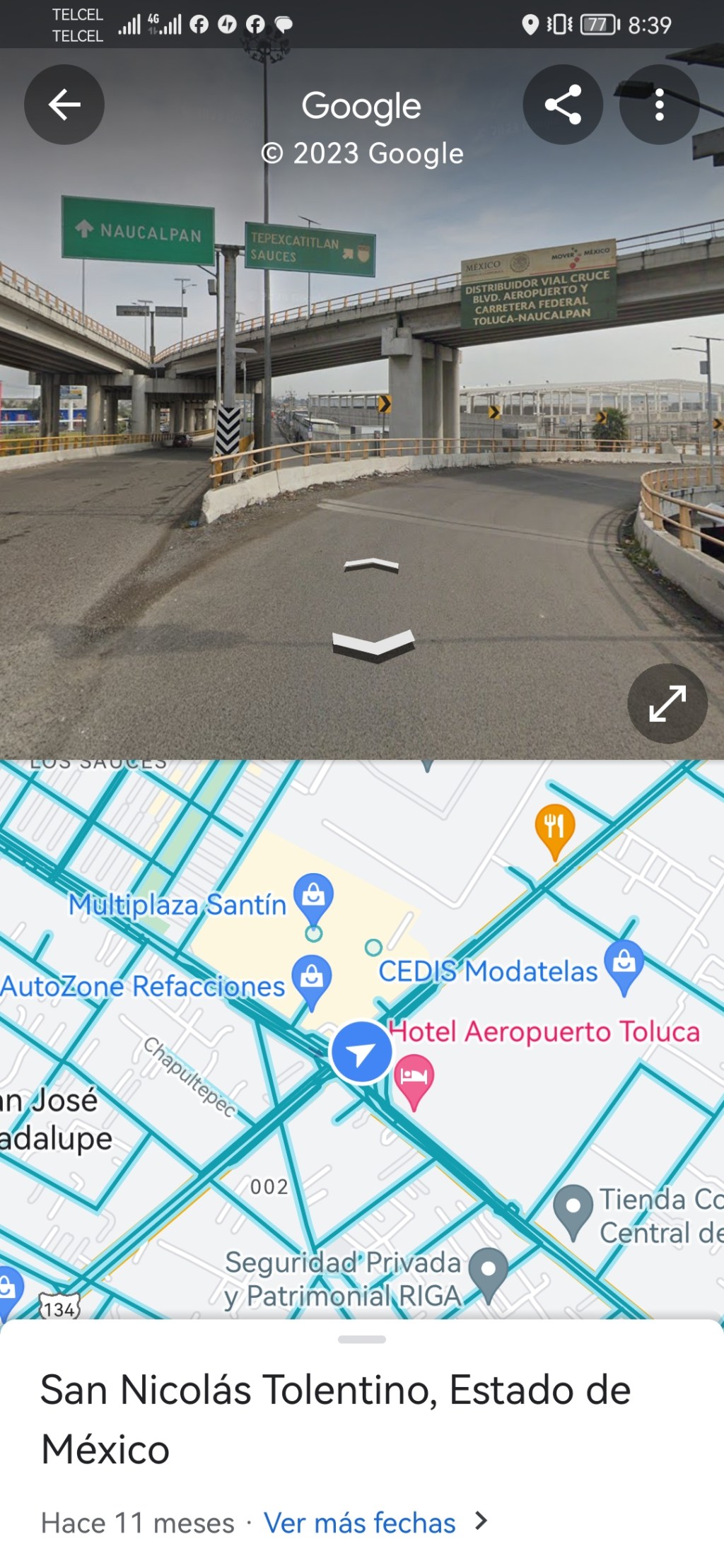Tap the AutoZone Refacciones map label
The height and width of the screenshot is (1568, 724).
coord(139,987)
